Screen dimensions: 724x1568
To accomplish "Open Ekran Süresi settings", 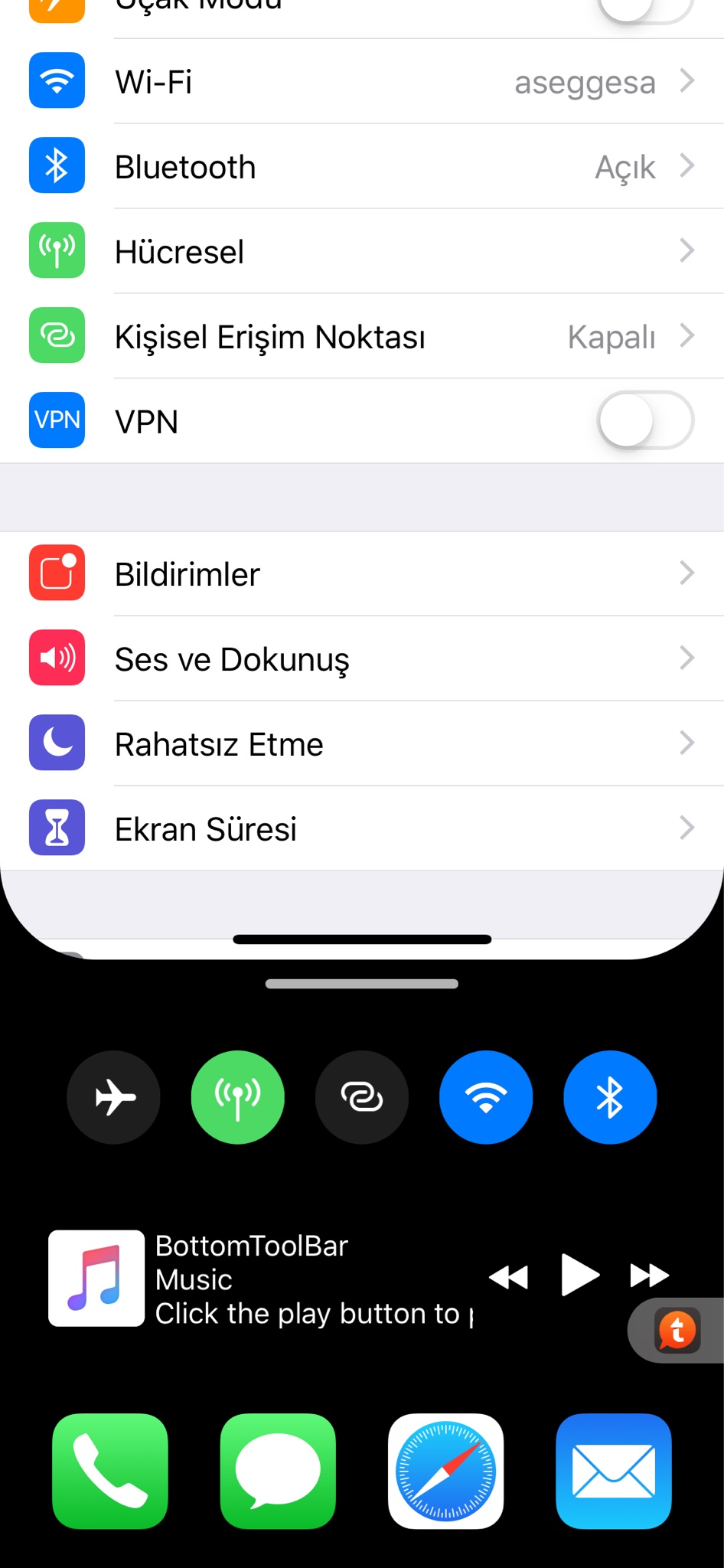I will click(x=362, y=828).
